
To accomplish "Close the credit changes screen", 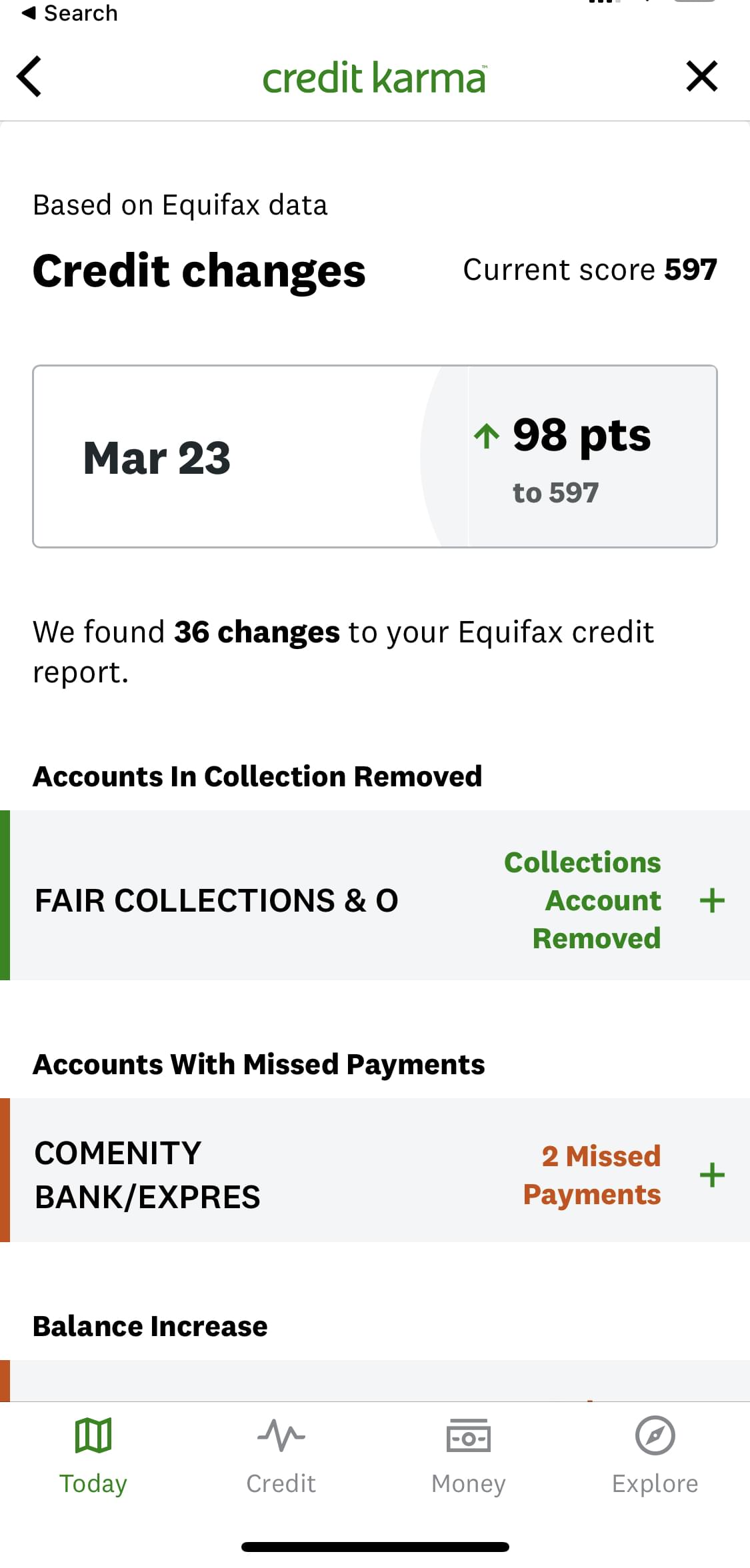I will click(702, 76).
